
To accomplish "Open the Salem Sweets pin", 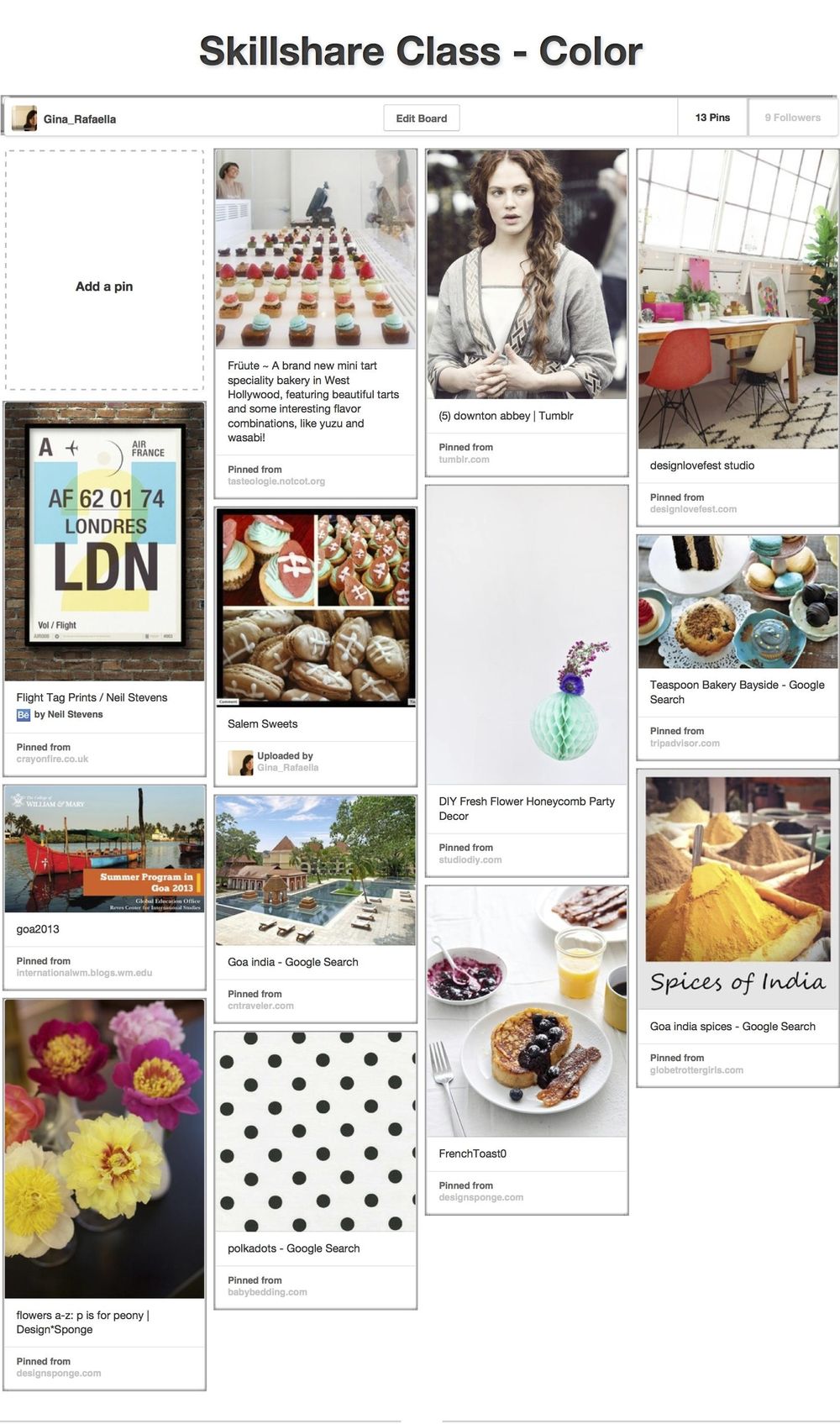I will [x=316, y=605].
